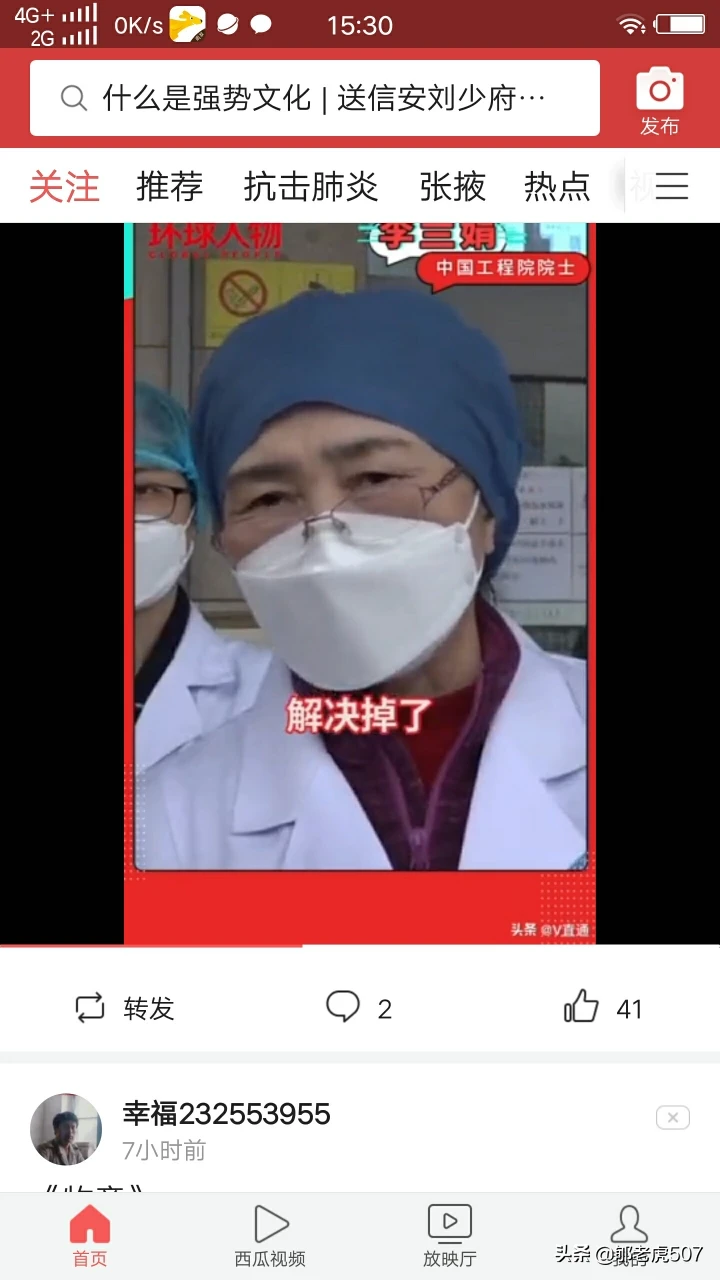Play the video post

[x=359, y=583]
